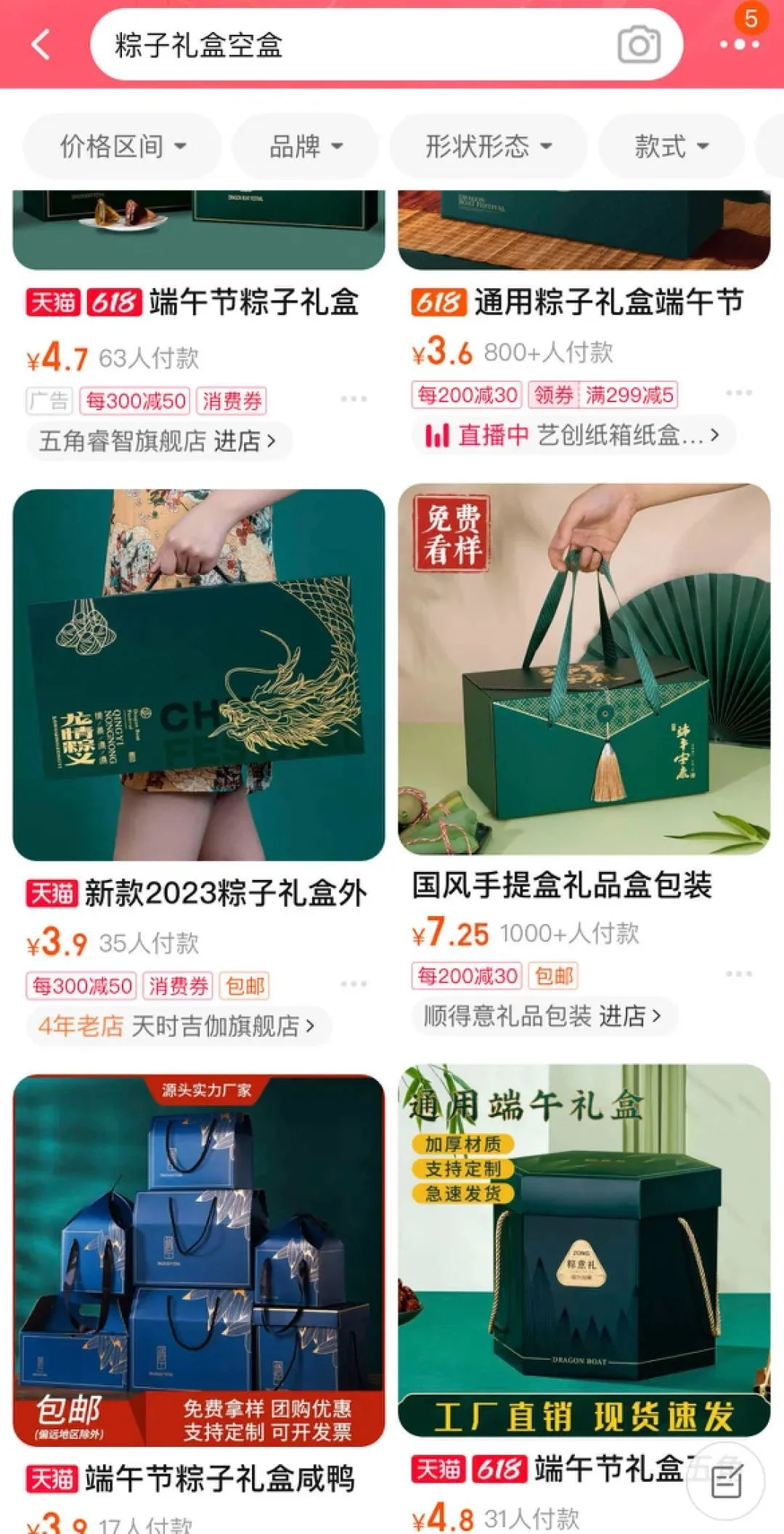Open the three-dot overflow menu

pos(739,45)
